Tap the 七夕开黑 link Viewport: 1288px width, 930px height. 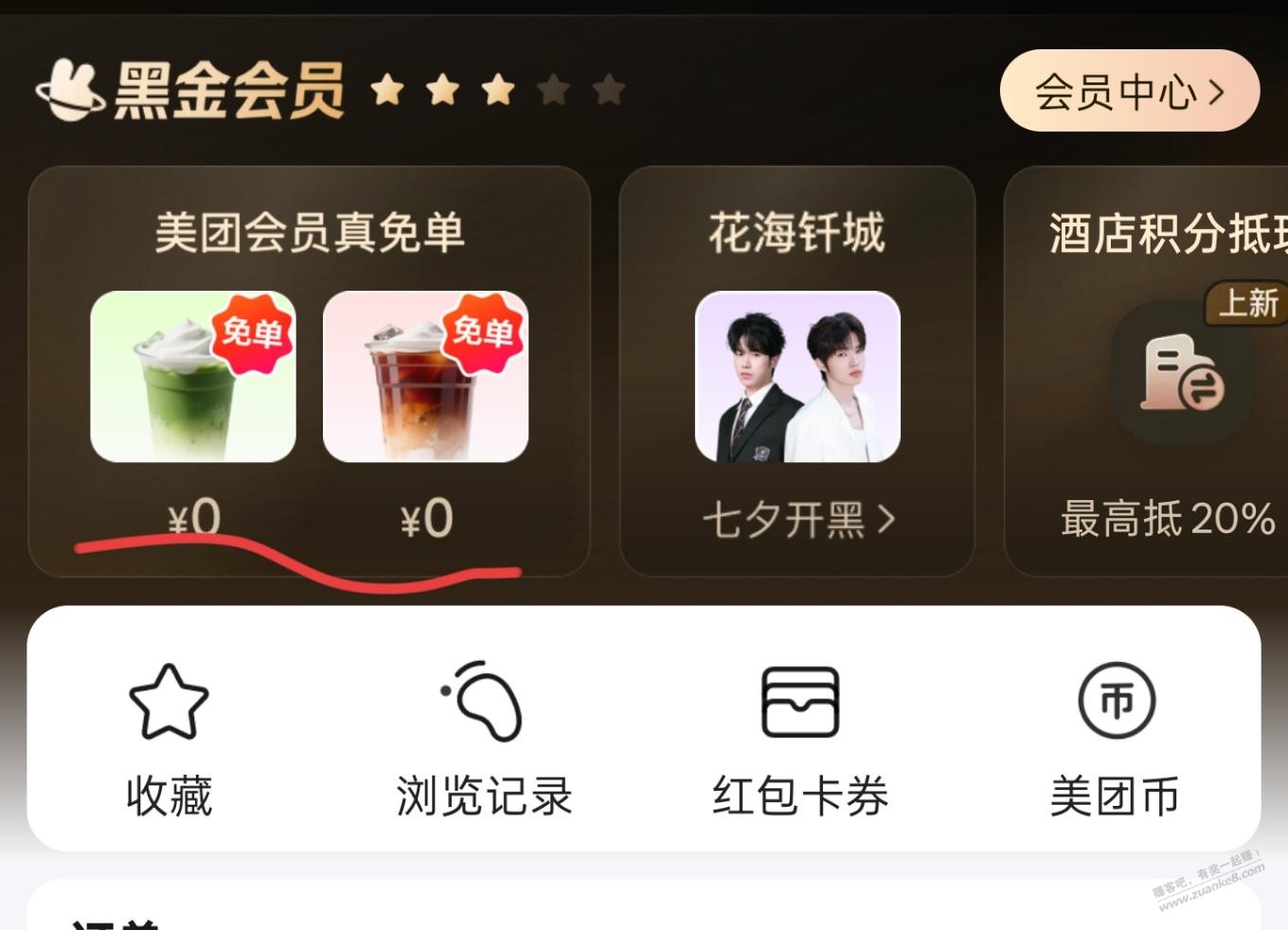point(797,519)
